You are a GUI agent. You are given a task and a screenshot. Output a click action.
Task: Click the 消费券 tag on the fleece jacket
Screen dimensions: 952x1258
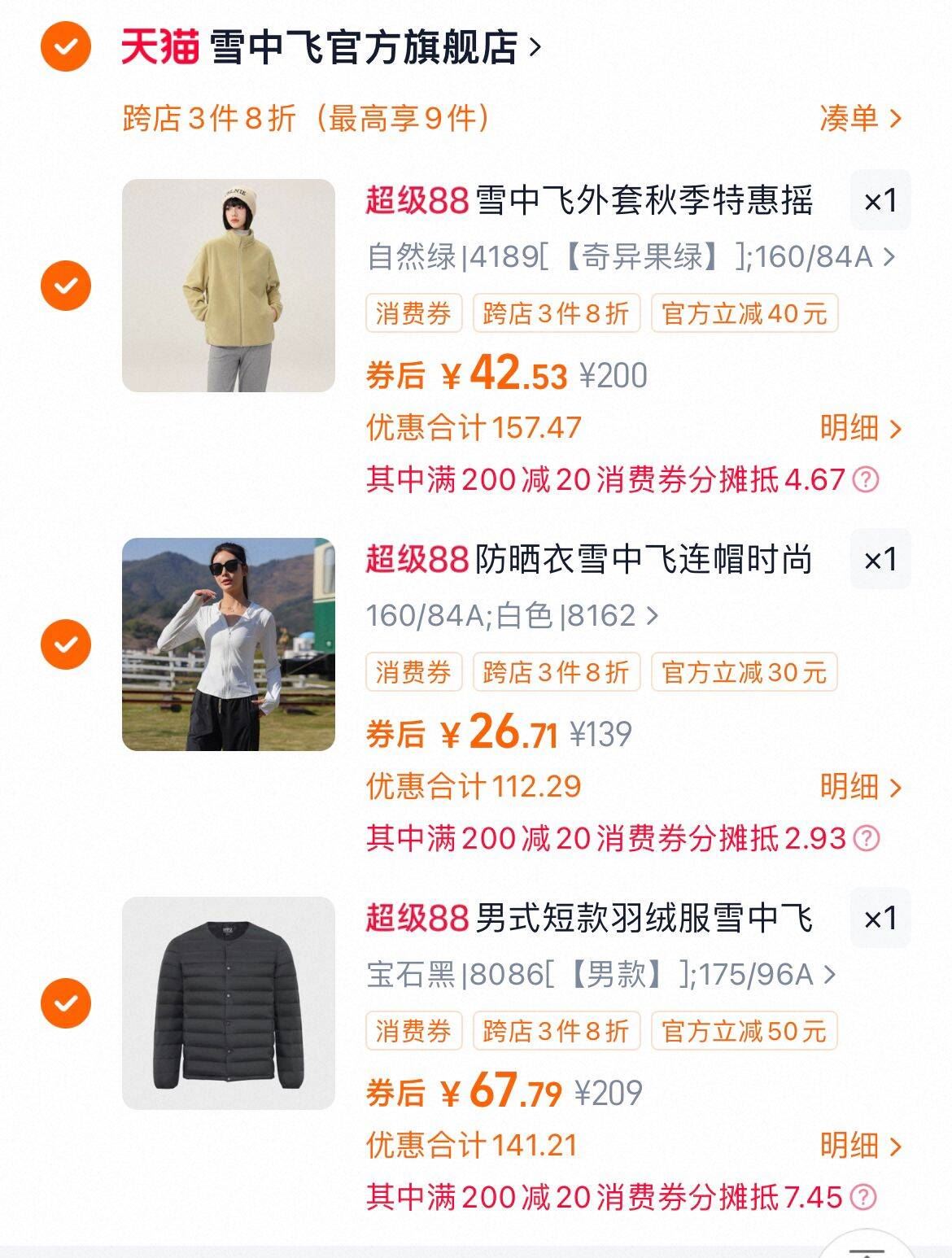(413, 313)
